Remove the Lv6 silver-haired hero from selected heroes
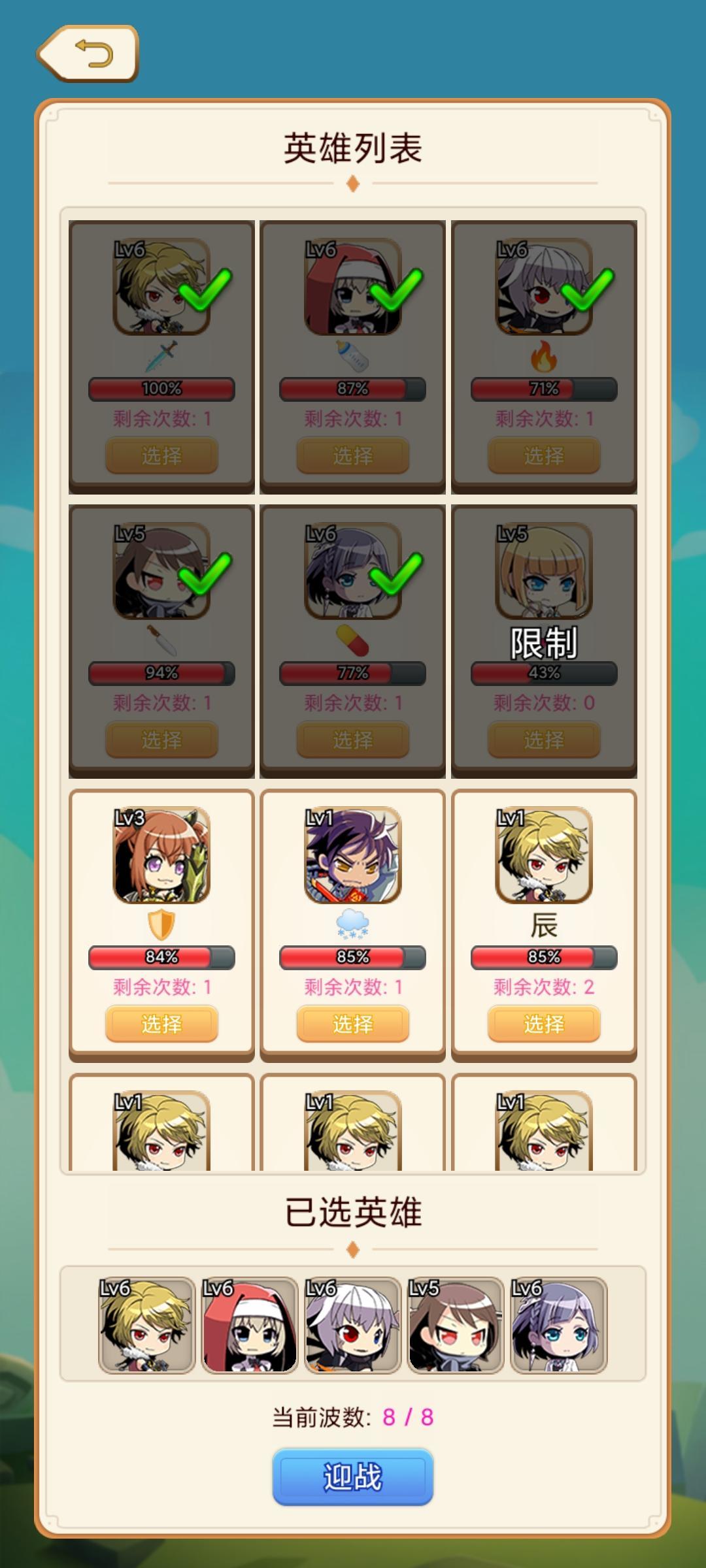 (x=352, y=1326)
